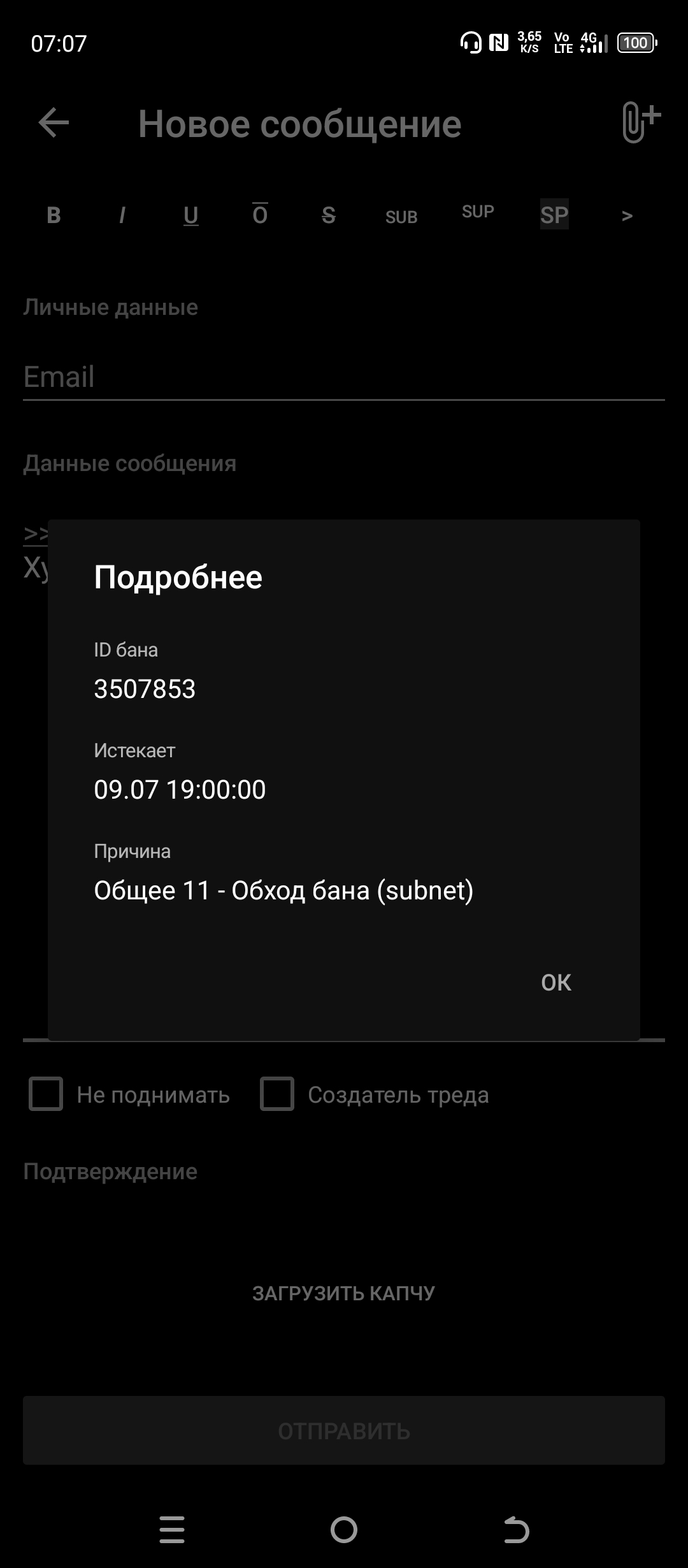Go to the home screen

point(344,1530)
